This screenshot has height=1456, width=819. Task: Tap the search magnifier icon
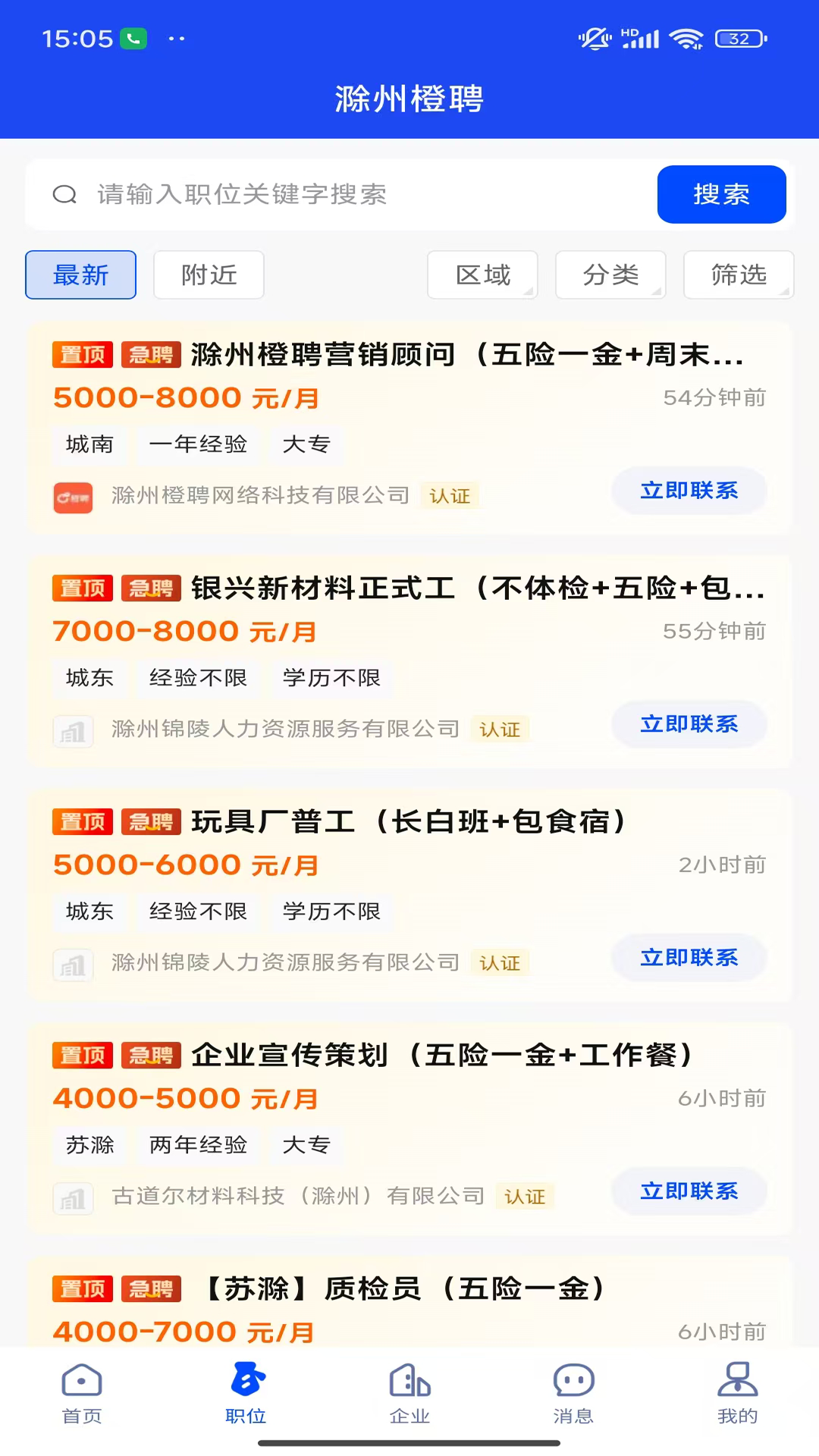(x=65, y=194)
